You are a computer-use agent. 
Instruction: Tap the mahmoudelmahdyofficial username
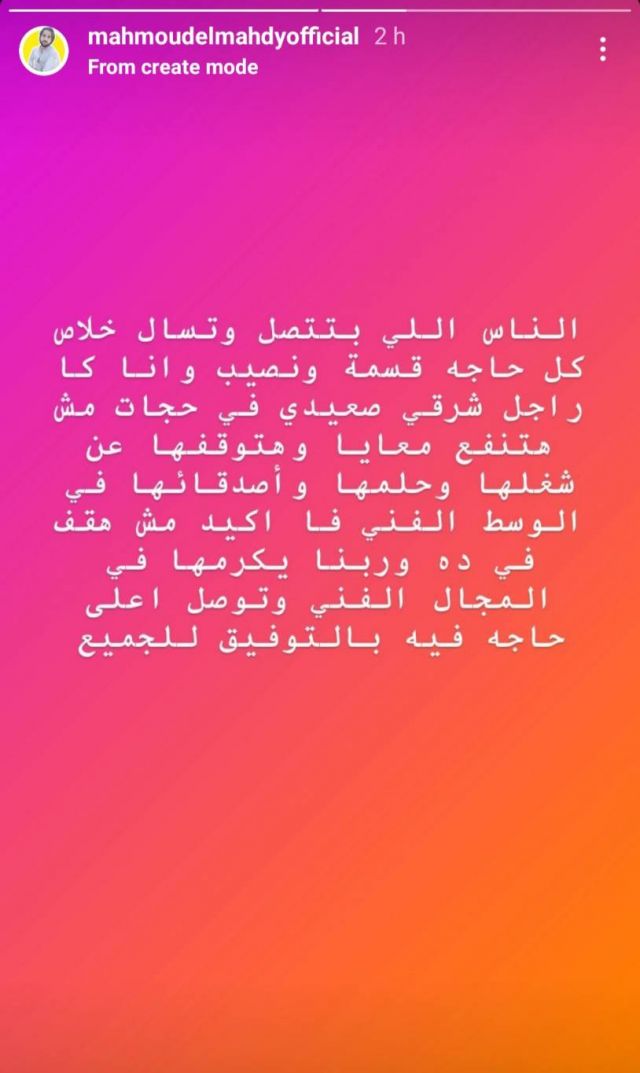pos(223,37)
